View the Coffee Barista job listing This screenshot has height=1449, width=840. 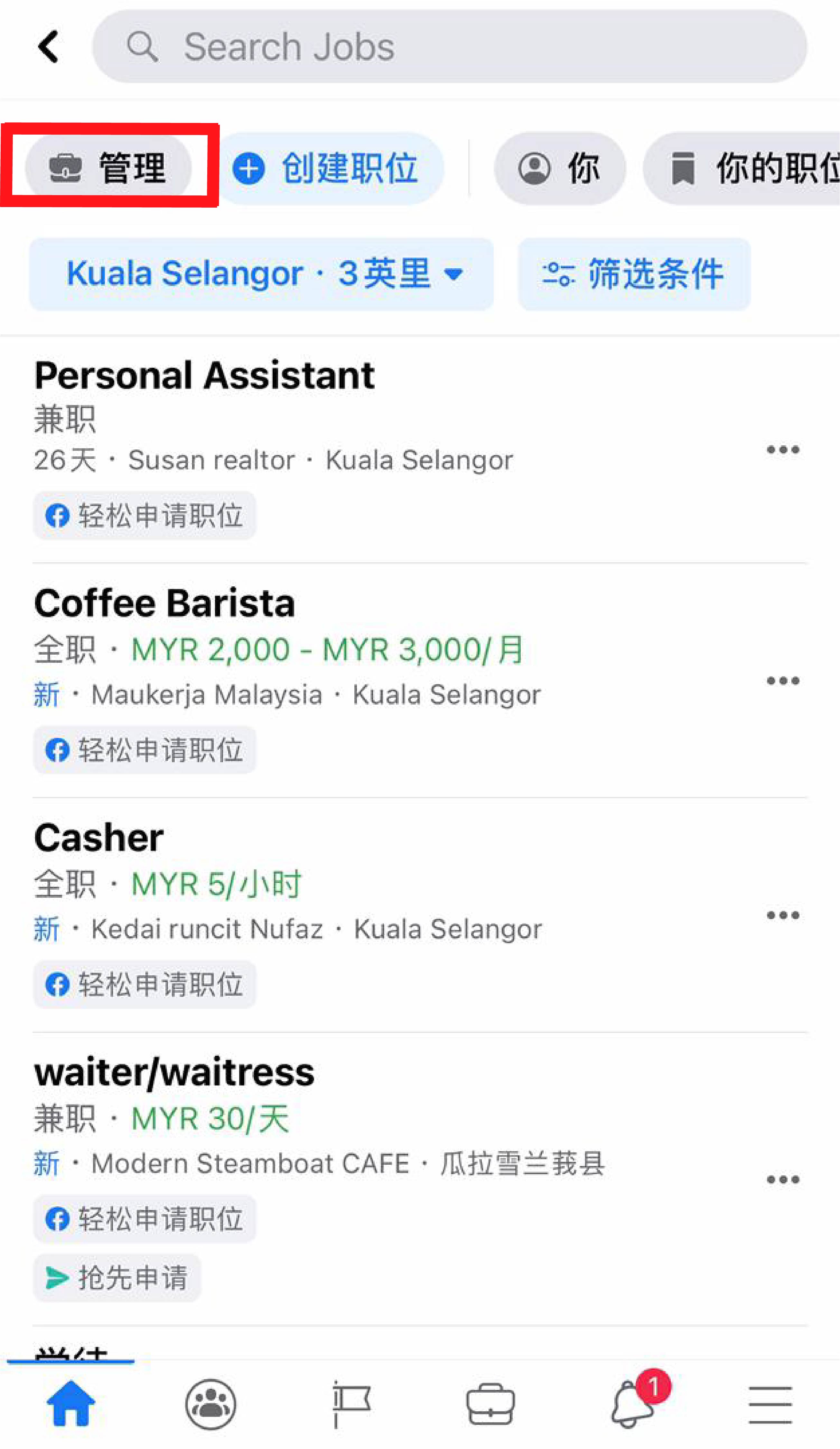(165, 604)
